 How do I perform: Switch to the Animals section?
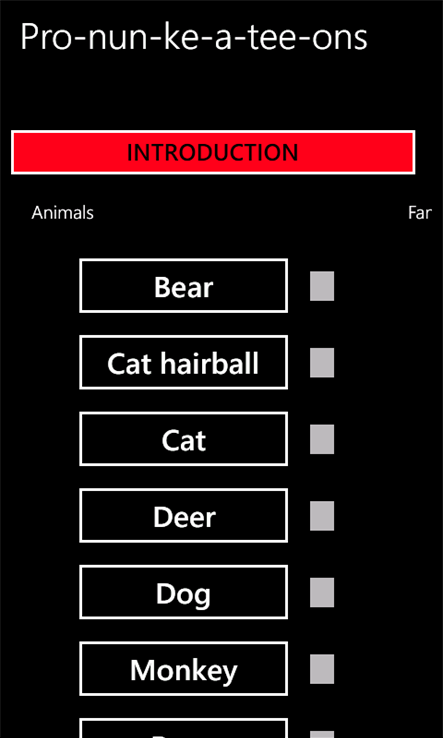63,213
